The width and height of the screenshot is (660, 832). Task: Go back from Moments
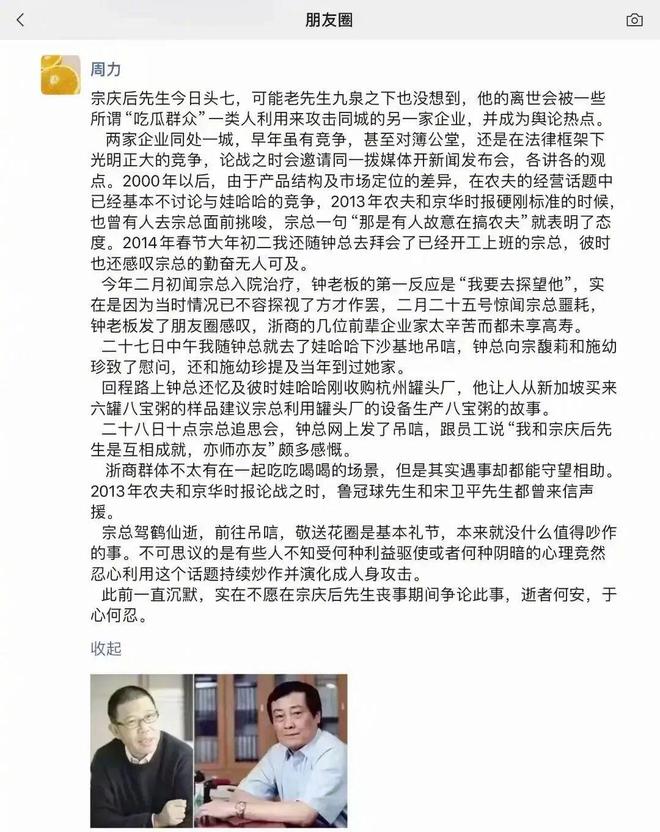[x=21, y=20]
